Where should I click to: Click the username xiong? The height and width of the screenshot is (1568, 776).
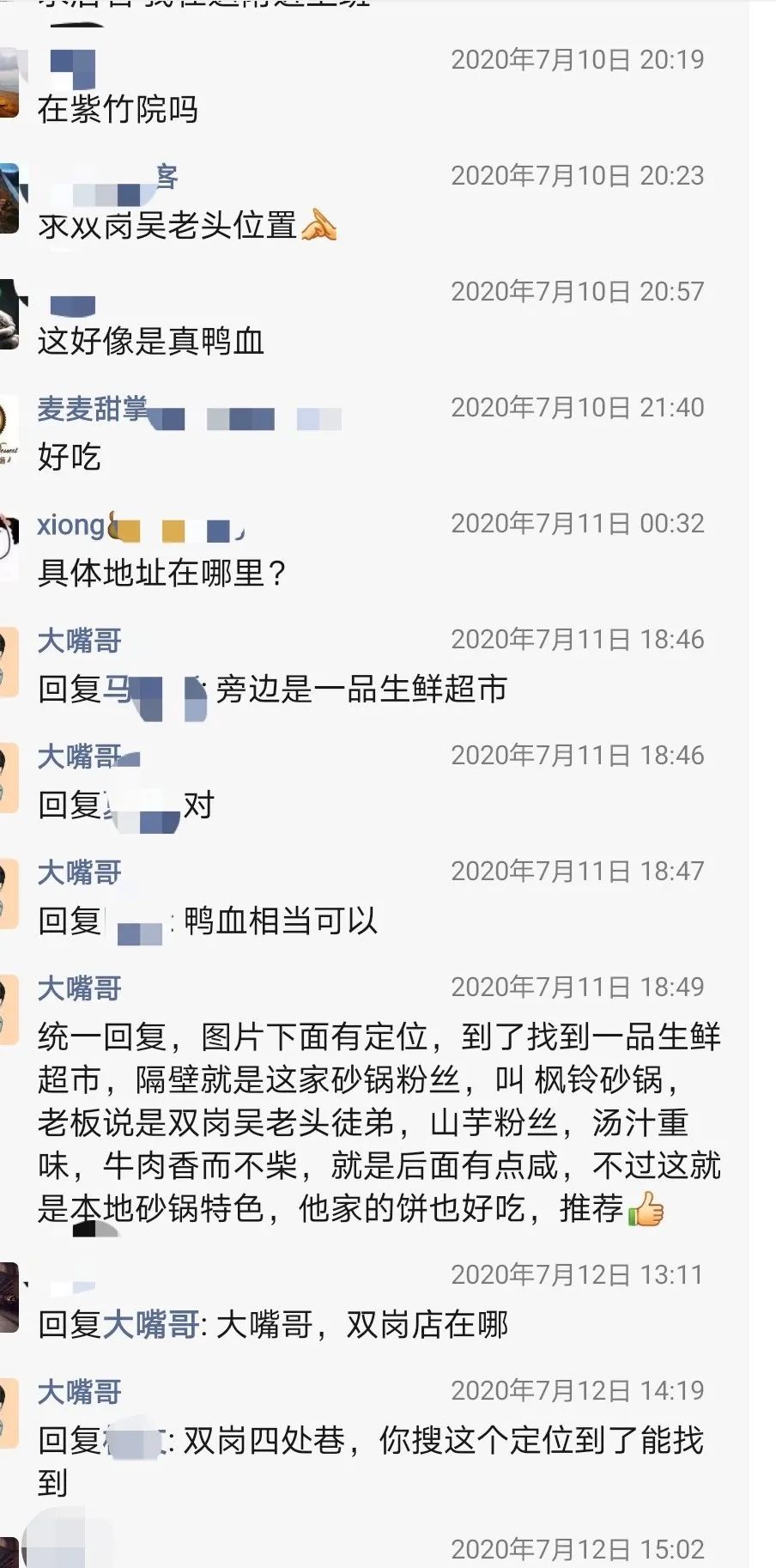click(72, 525)
